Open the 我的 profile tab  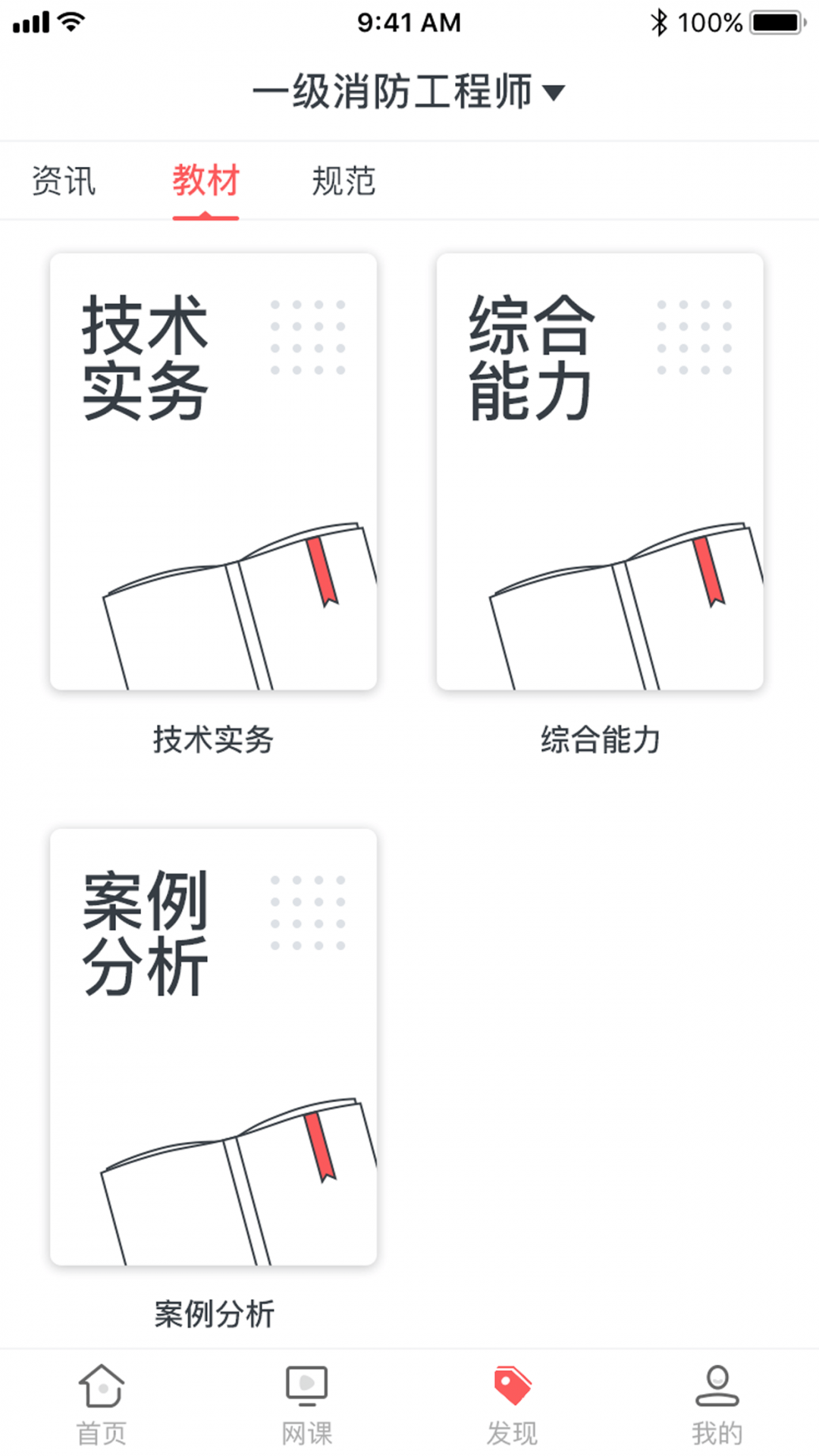(x=717, y=1404)
